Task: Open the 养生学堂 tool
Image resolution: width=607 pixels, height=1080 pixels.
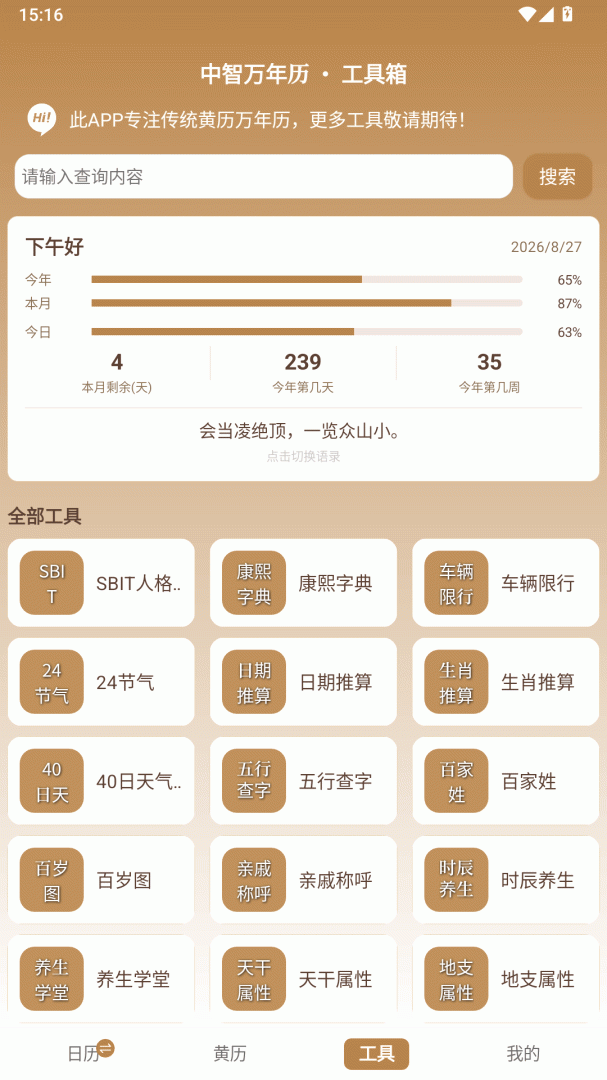Action: click(101, 979)
